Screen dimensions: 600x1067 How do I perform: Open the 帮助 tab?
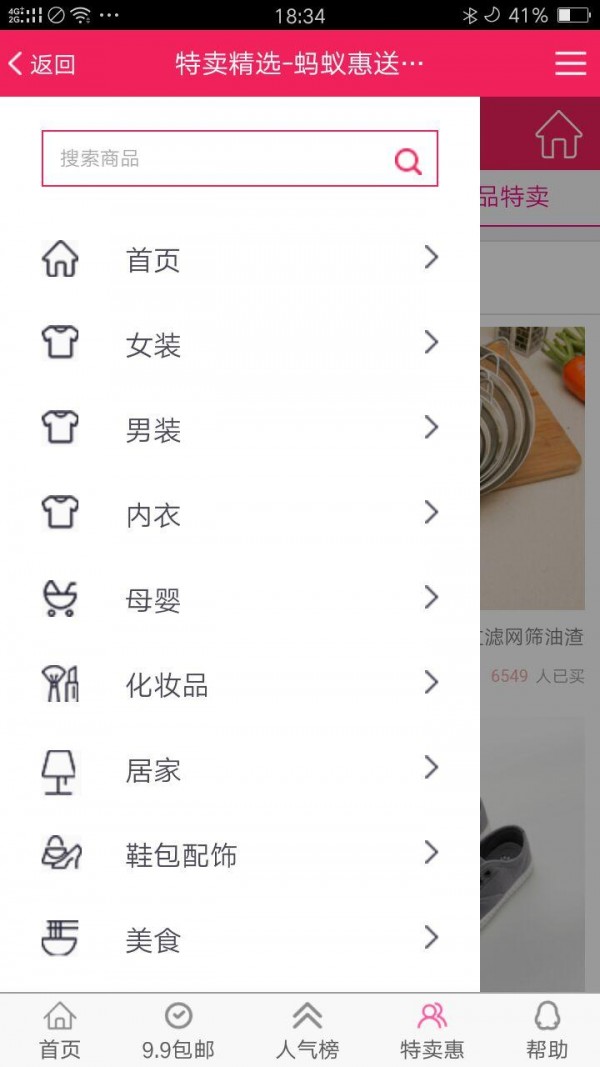pyautogui.click(x=547, y=1030)
